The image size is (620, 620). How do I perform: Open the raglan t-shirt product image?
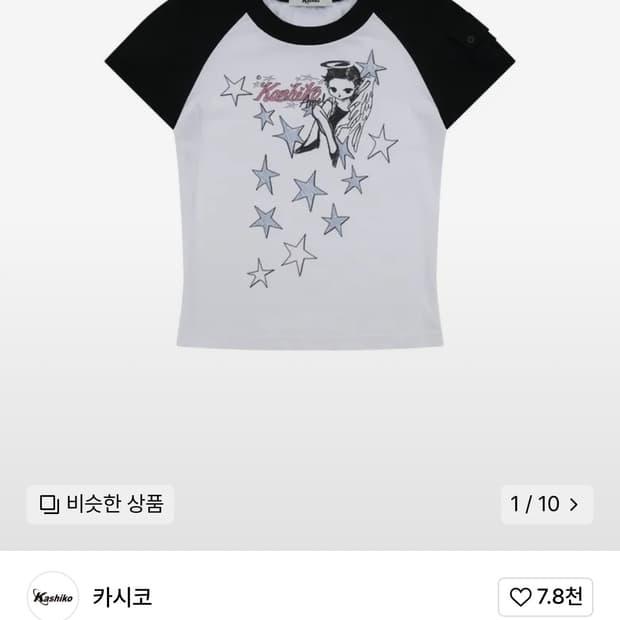310,174
